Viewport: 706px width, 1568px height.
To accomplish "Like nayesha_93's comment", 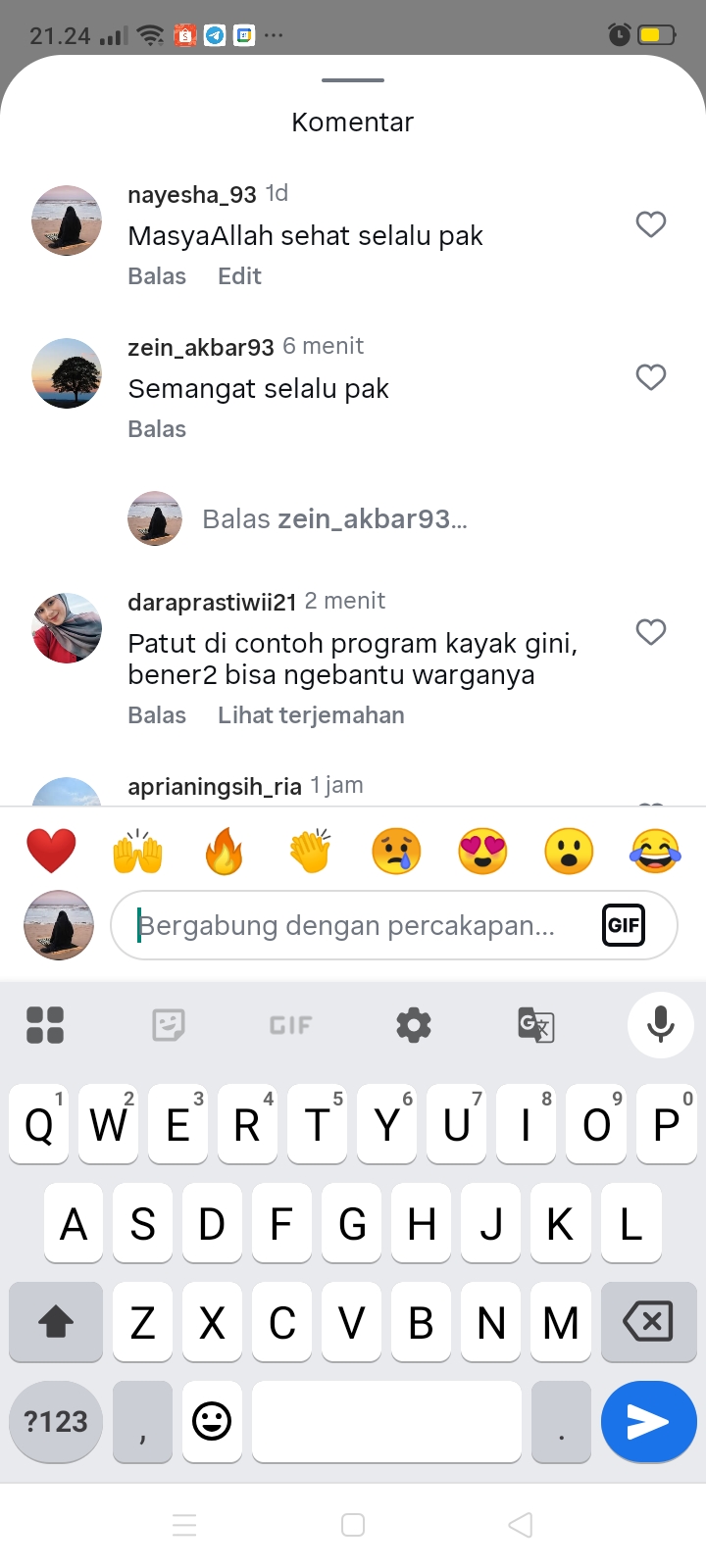I will [651, 224].
